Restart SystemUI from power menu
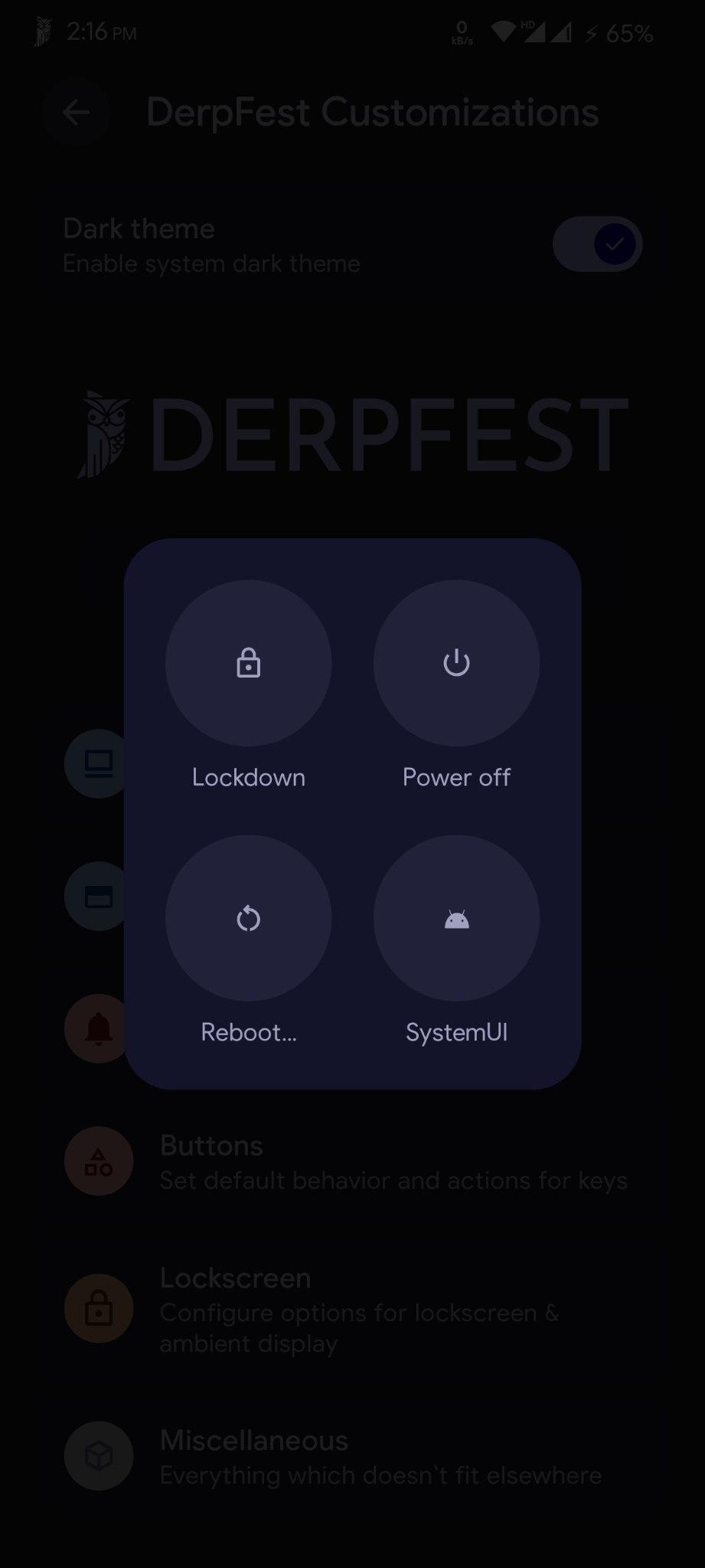 [x=456, y=918]
